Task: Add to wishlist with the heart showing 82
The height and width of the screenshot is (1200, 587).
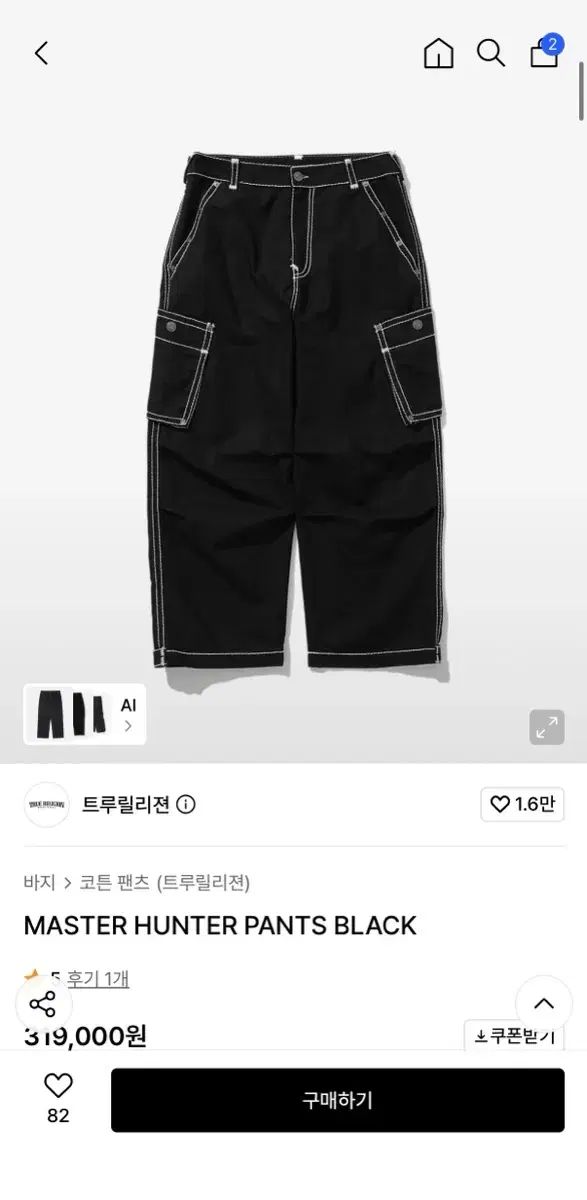Action: click(x=58, y=1098)
